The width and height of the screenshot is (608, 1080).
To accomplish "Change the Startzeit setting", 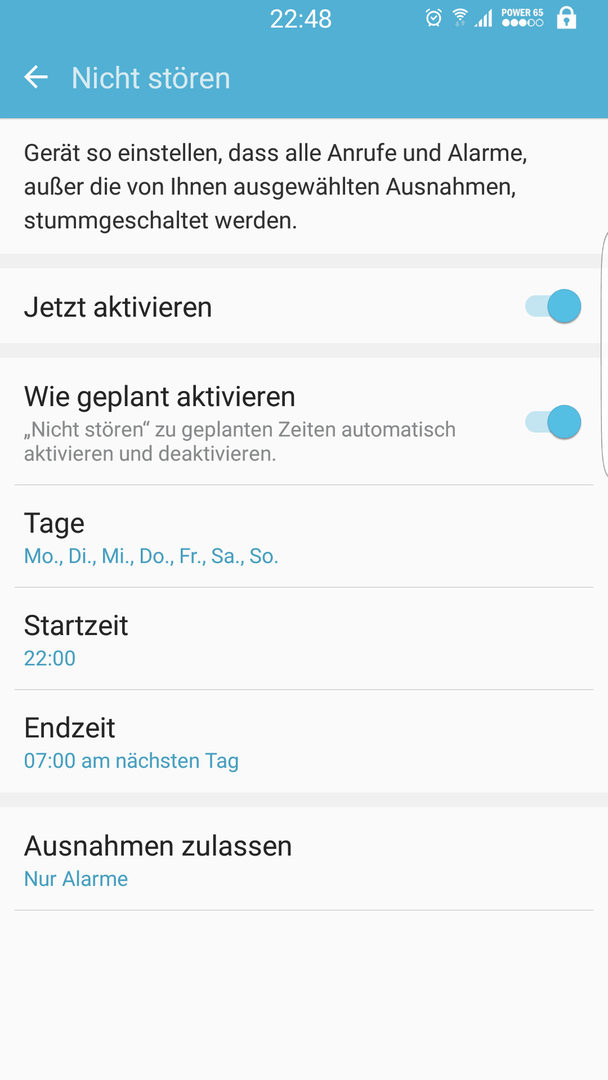I will pos(304,638).
